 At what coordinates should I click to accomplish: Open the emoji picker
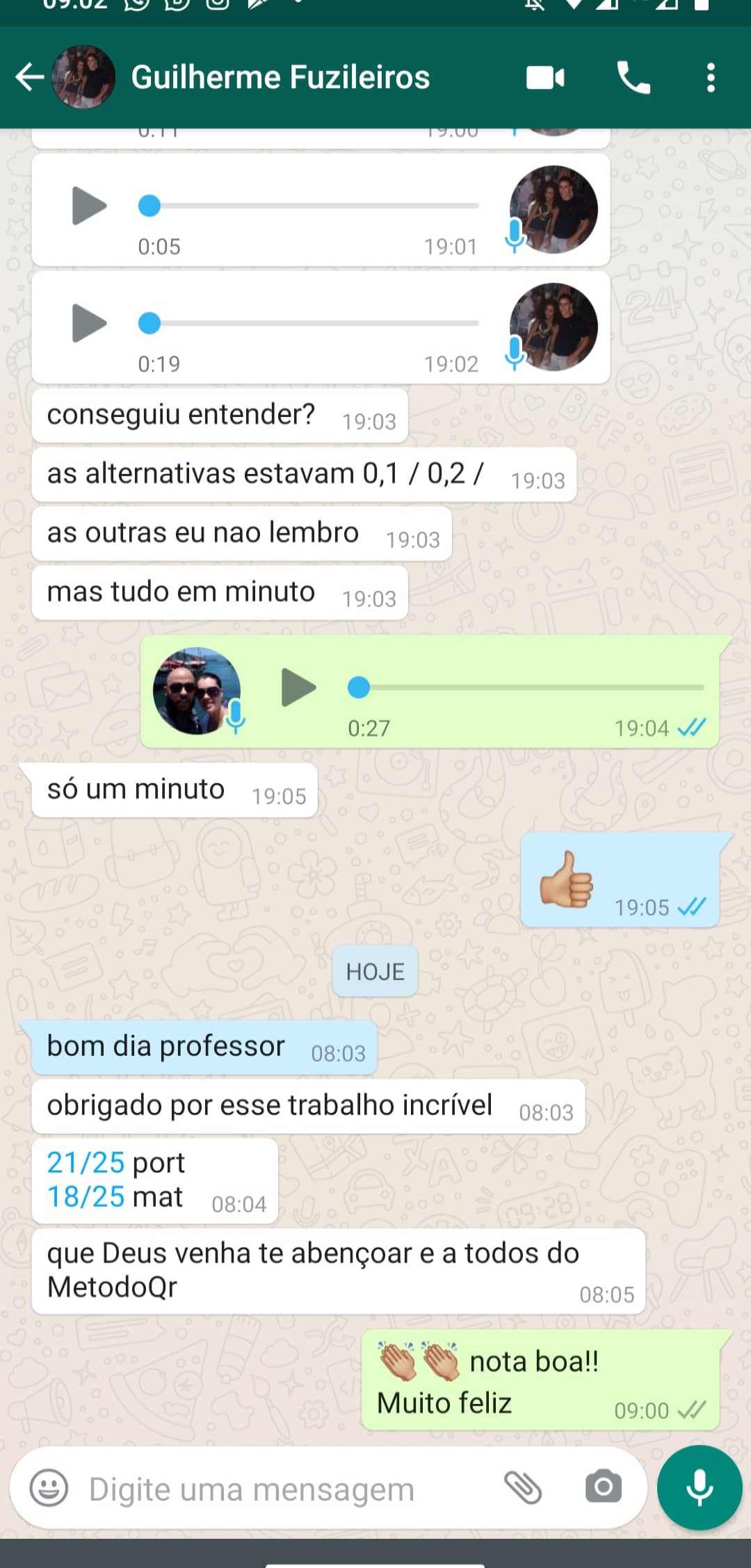[49, 1488]
